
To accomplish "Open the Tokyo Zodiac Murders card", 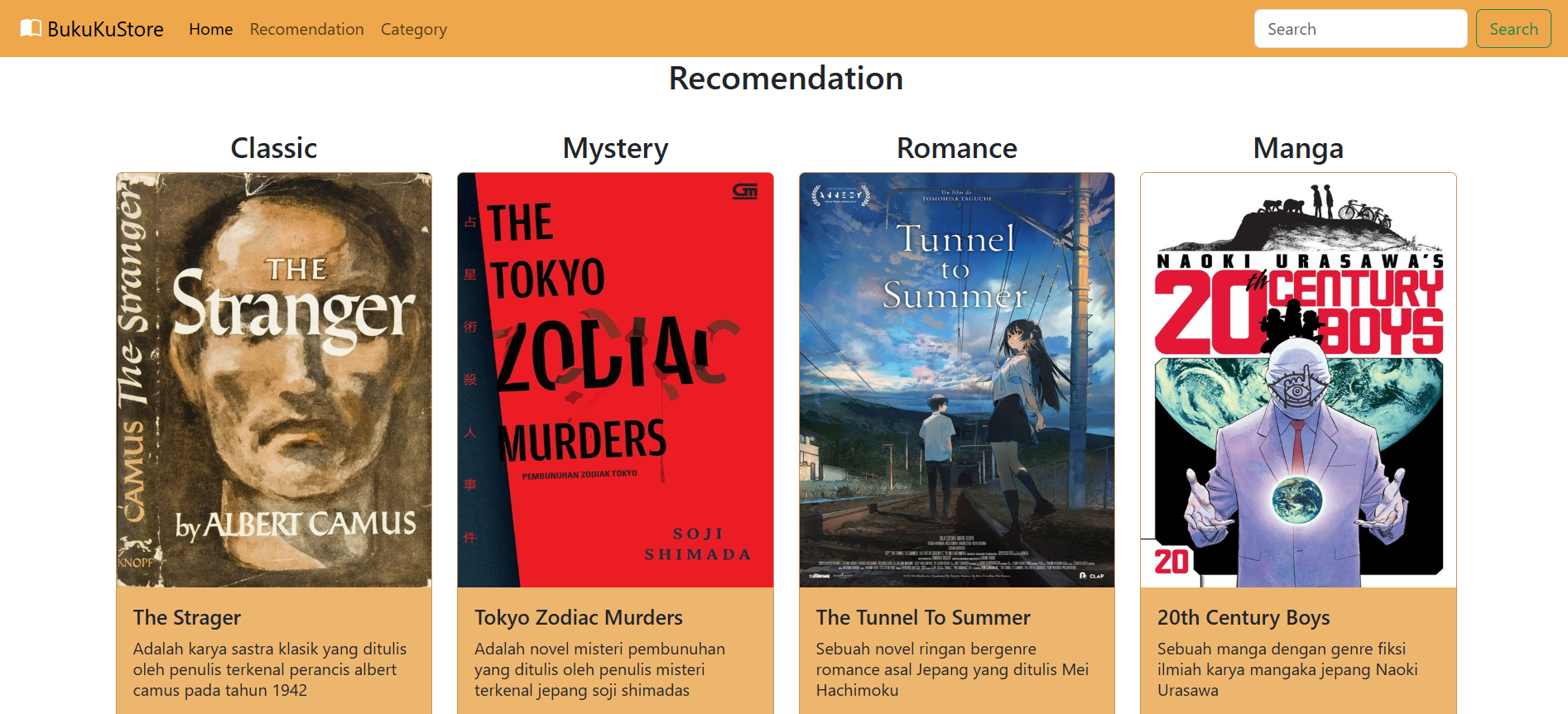I will (x=615, y=380).
